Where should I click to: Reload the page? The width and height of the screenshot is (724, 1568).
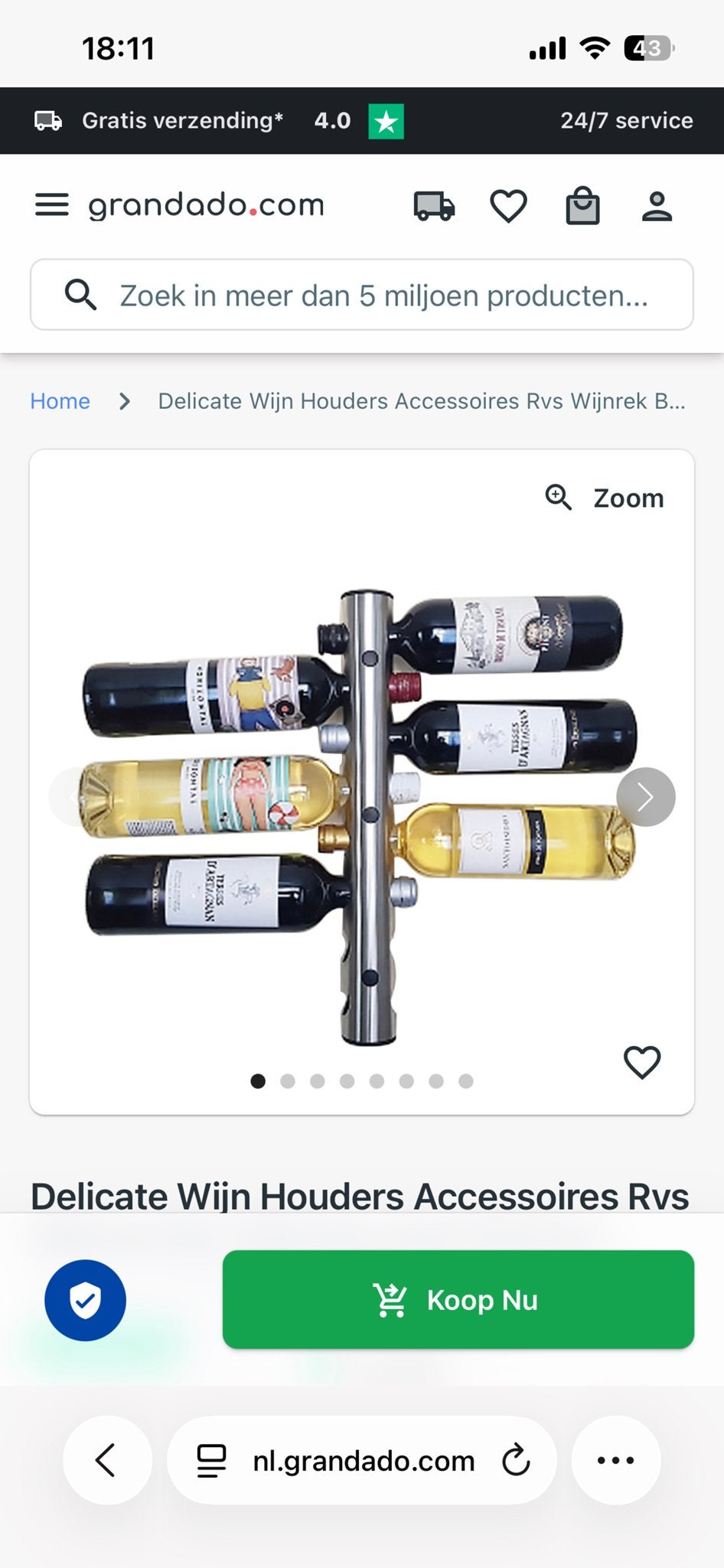[x=516, y=1460]
